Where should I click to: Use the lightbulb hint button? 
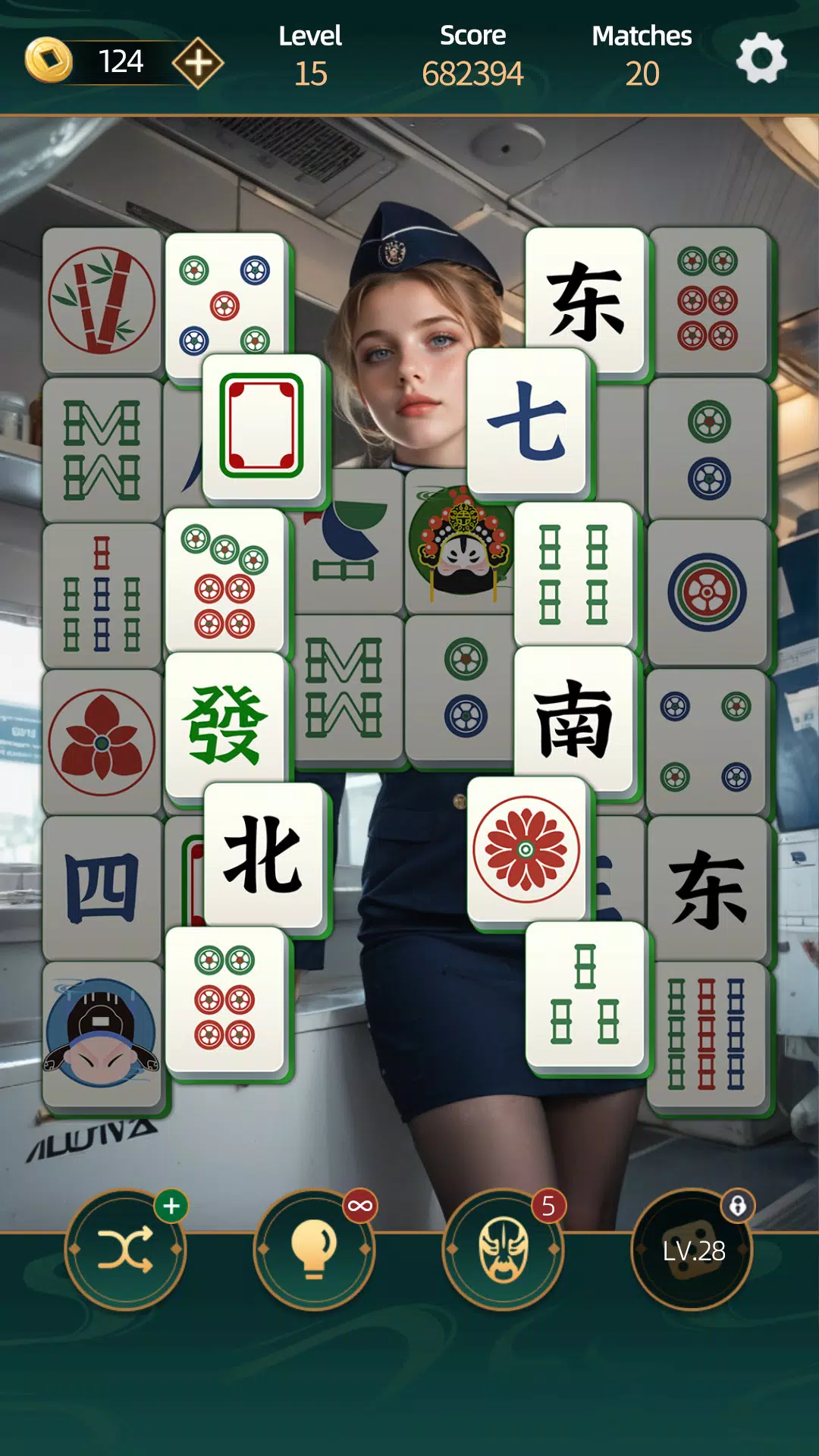point(314,1249)
